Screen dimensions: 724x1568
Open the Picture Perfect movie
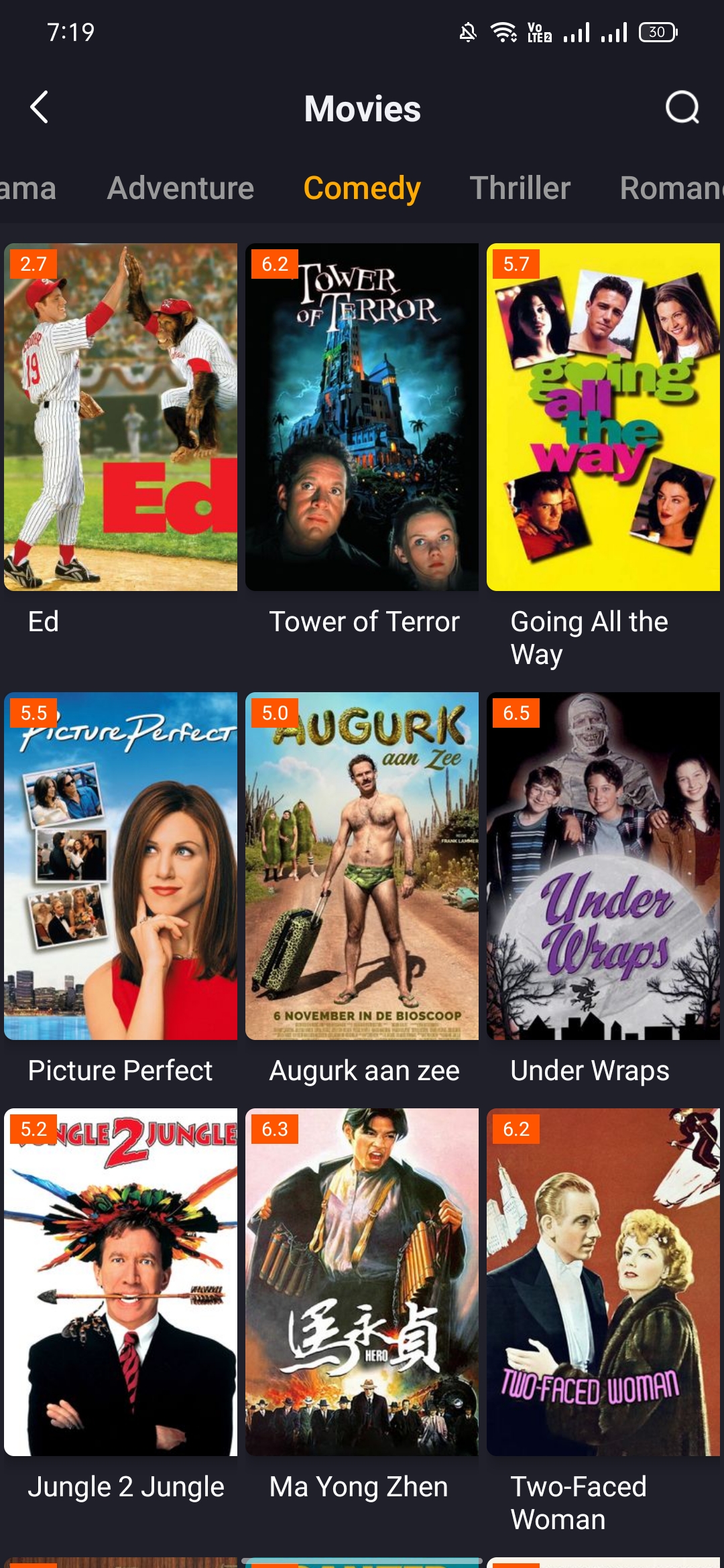121,866
